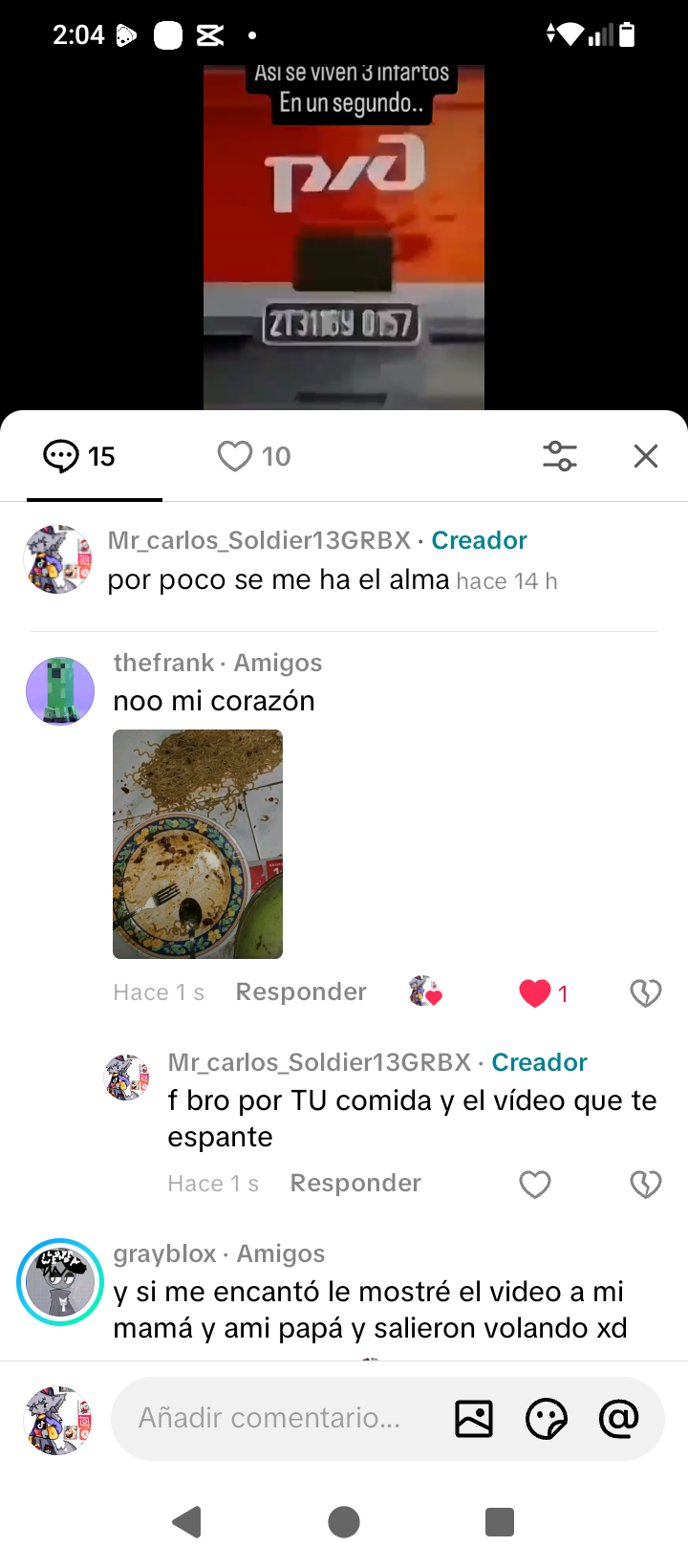Tap the dislike icon on thefrank's comment
The width and height of the screenshot is (688, 1568).
[646, 992]
